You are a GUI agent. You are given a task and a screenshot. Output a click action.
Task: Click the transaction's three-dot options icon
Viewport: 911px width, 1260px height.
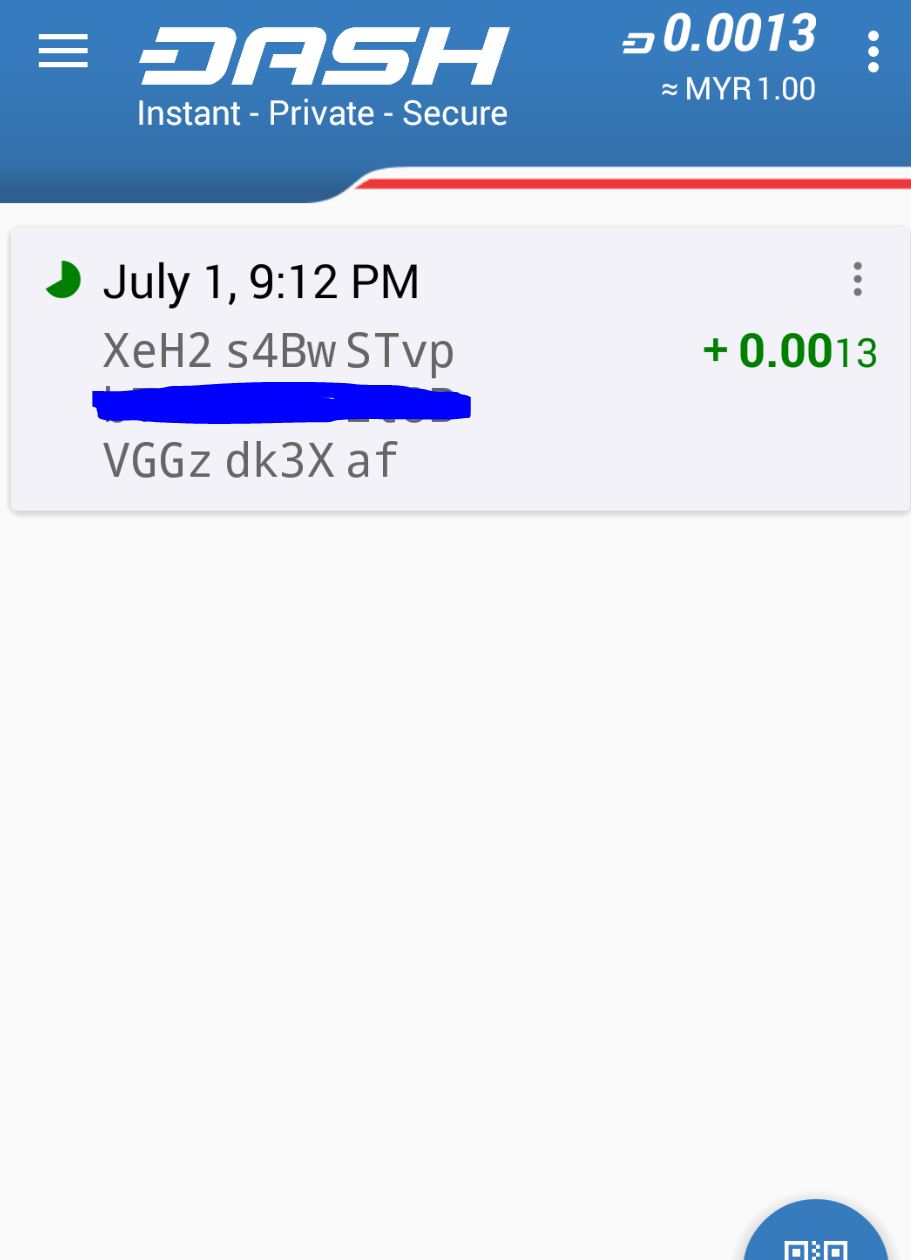click(x=857, y=280)
